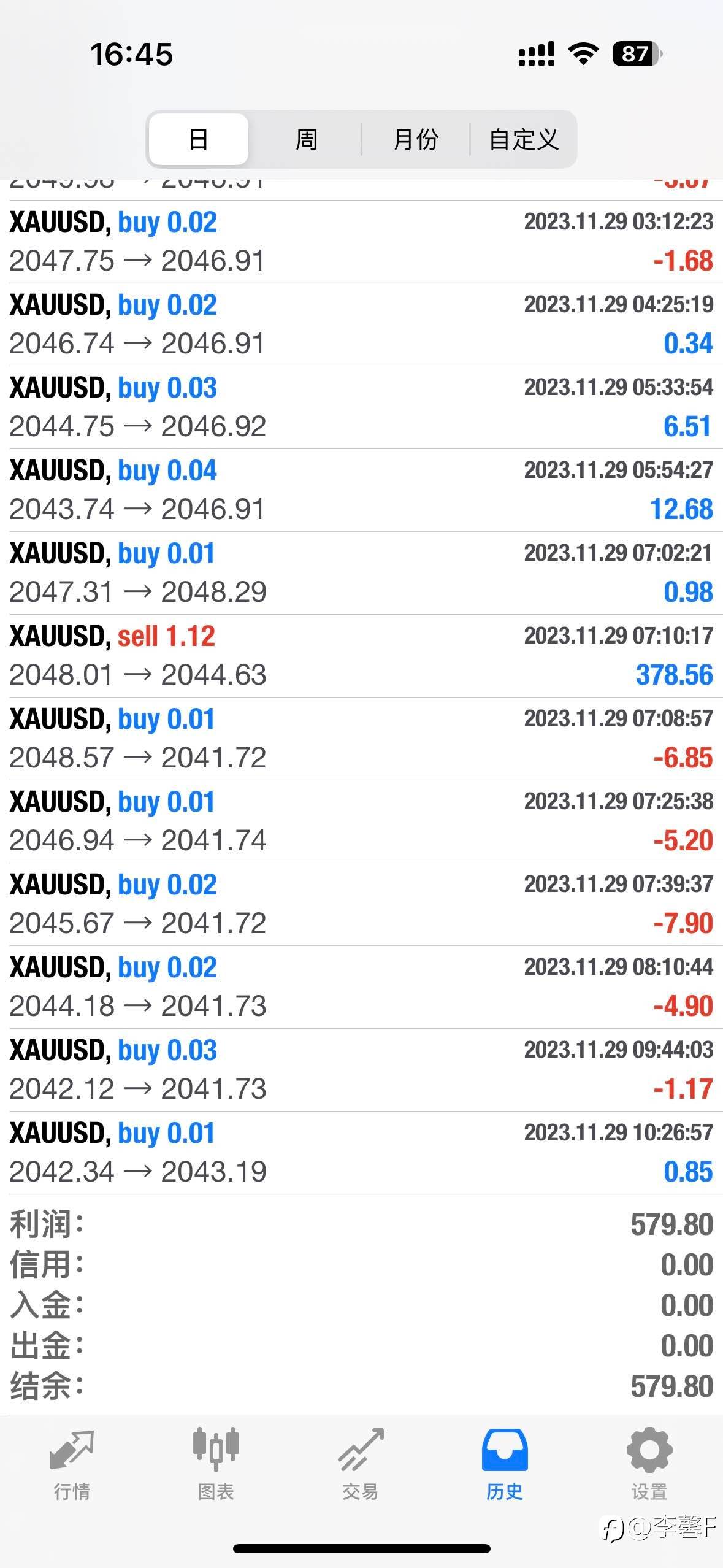The image size is (723, 1568).
Task: Expand the buy trade closed at 03:12:23
Action: click(x=361, y=242)
